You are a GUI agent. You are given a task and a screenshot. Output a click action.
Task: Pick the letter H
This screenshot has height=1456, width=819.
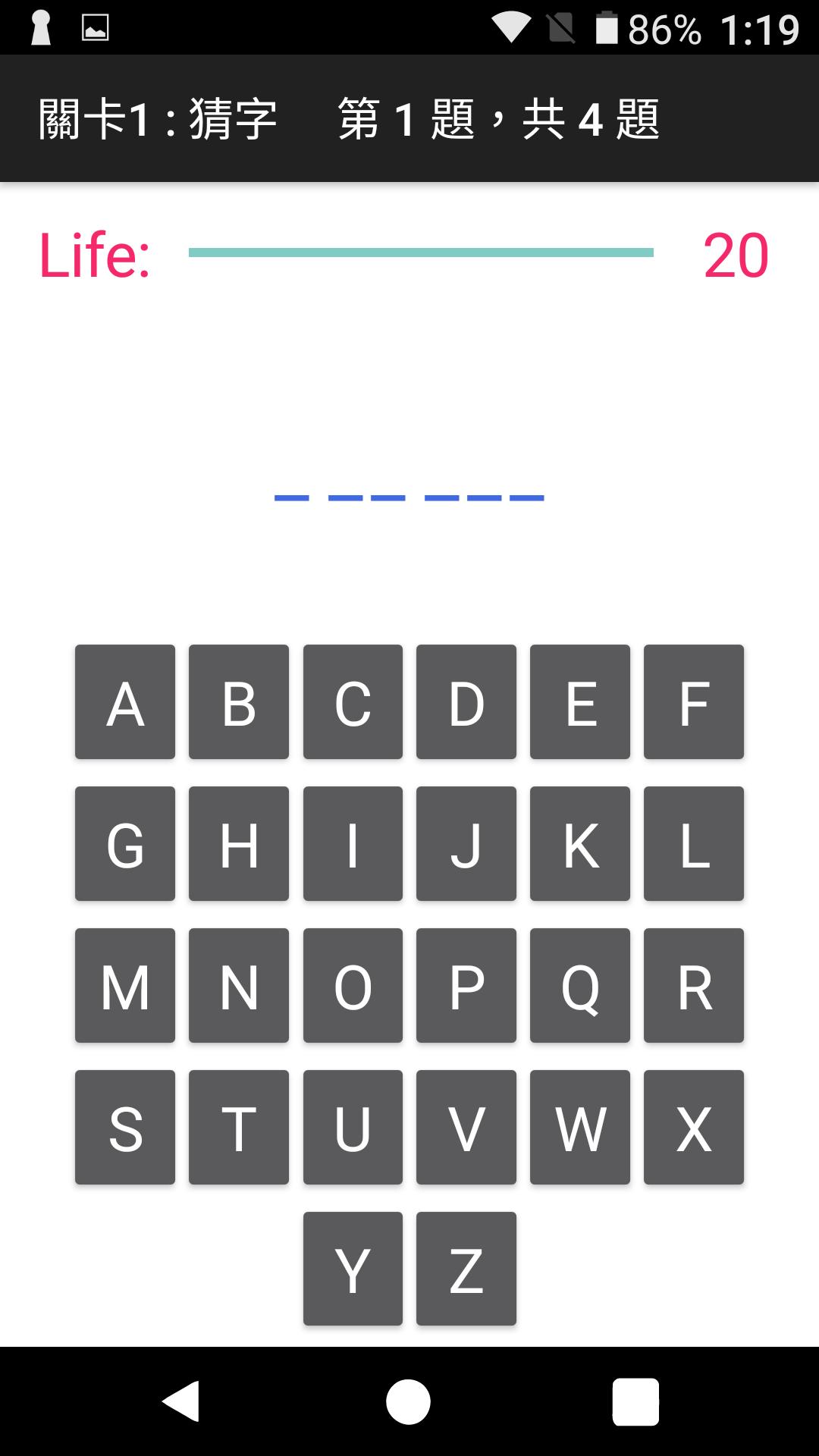pos(239,843)
